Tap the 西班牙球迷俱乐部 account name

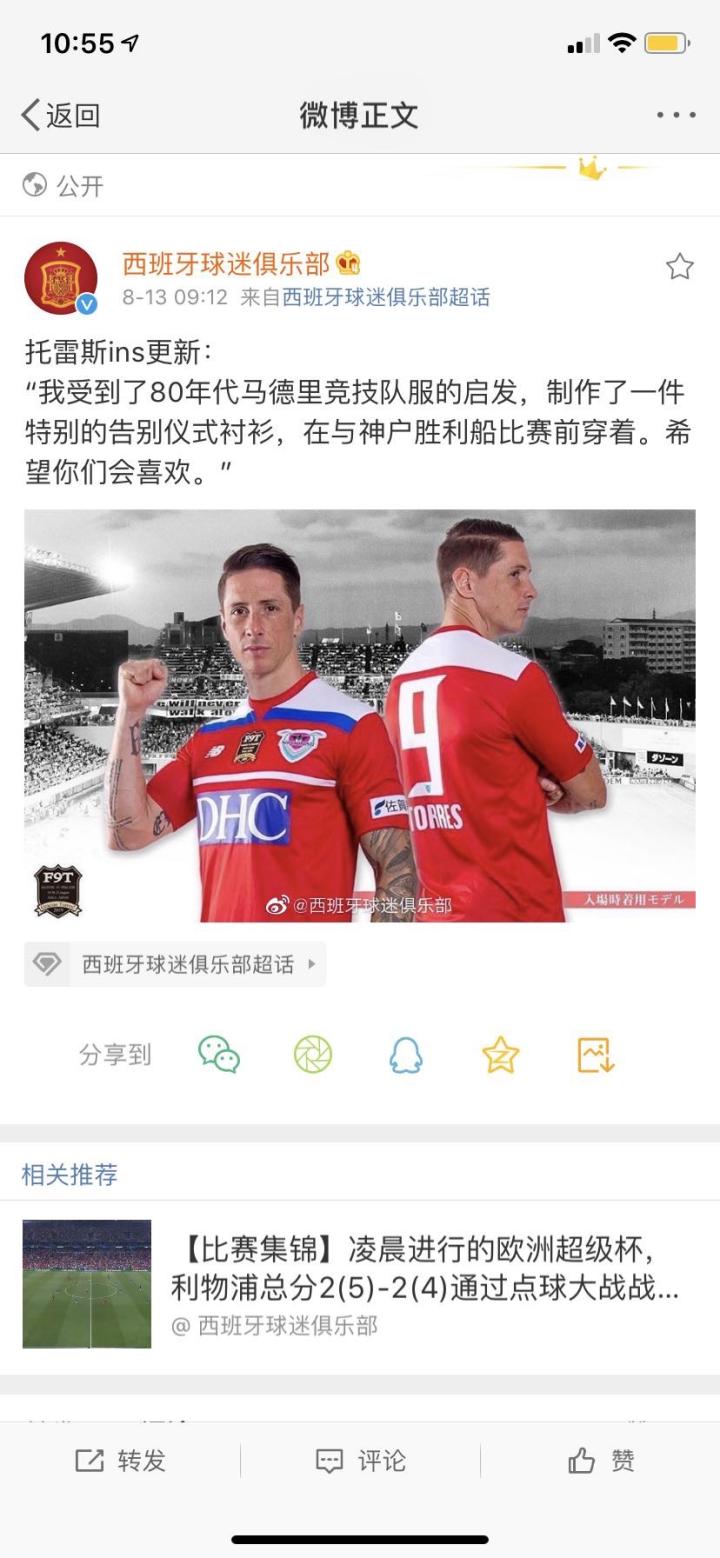(x=226, y=264)
